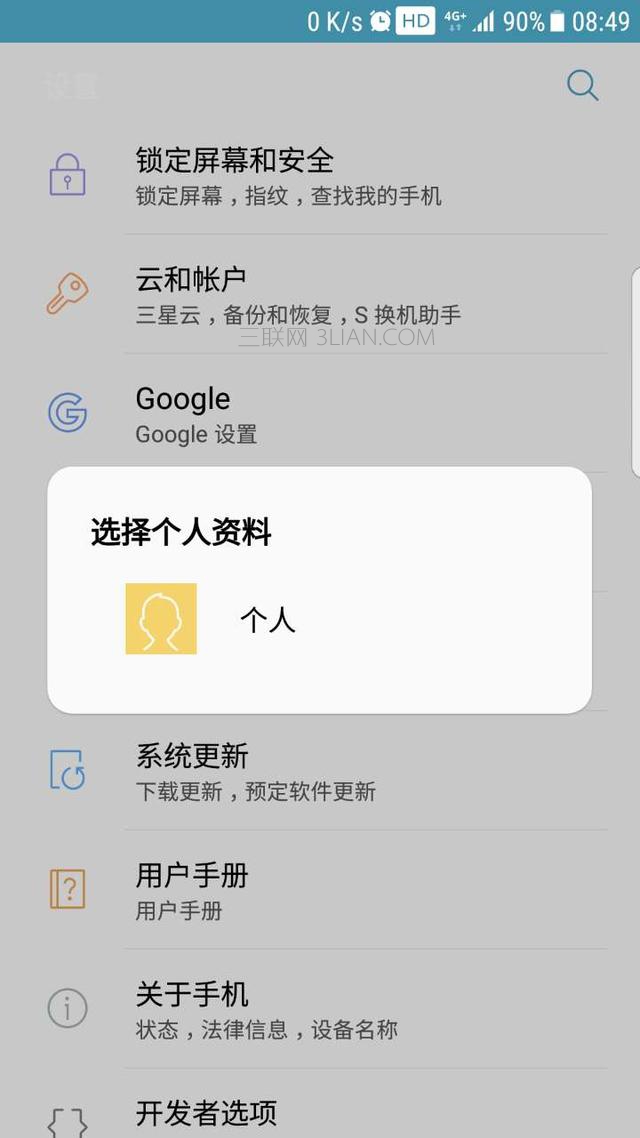Open 用户手册
640x1138 pixels.
click(x=192, y=891)
